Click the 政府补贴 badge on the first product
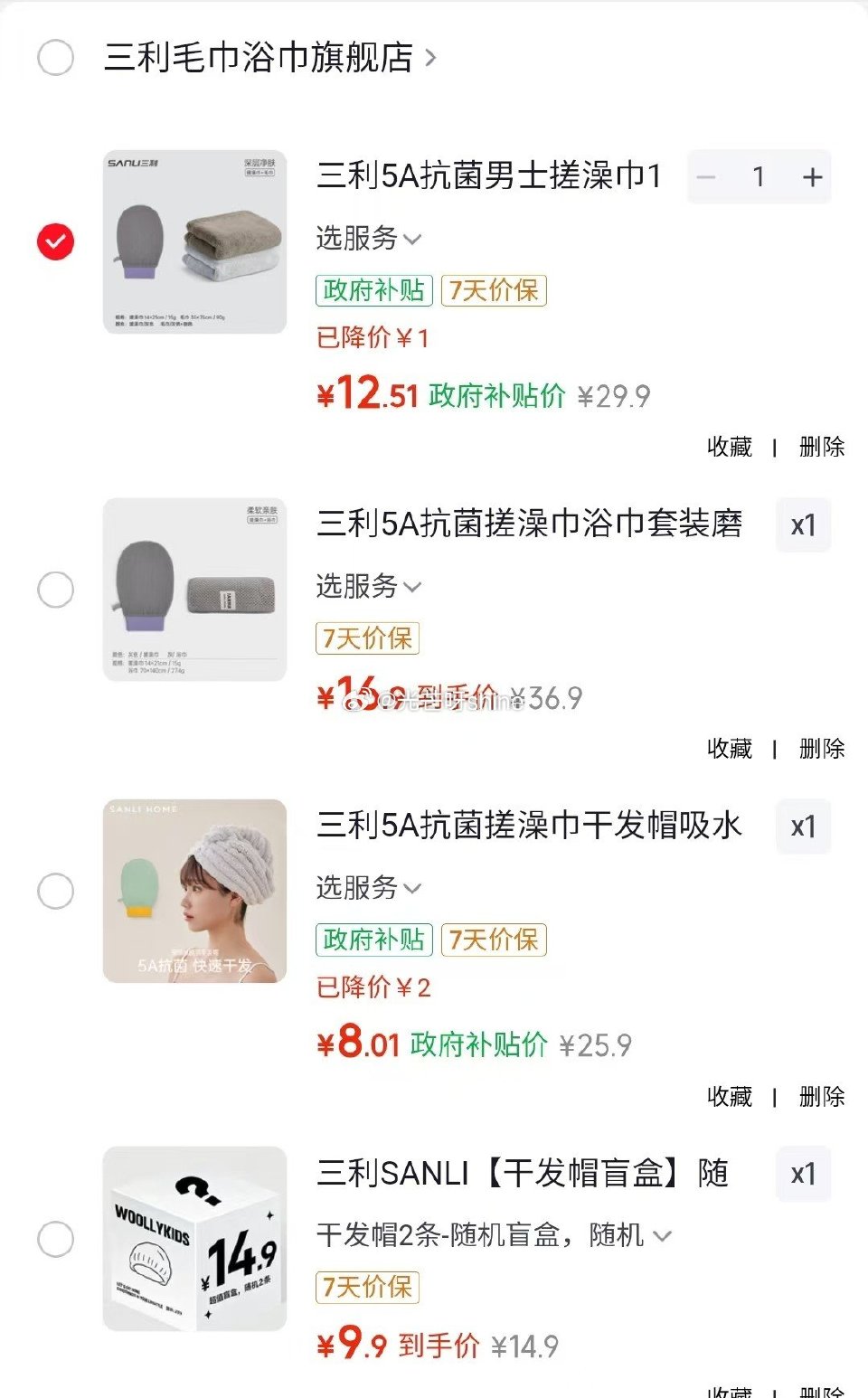Screen dimensions: 868x1398 (x=373, y=291)
